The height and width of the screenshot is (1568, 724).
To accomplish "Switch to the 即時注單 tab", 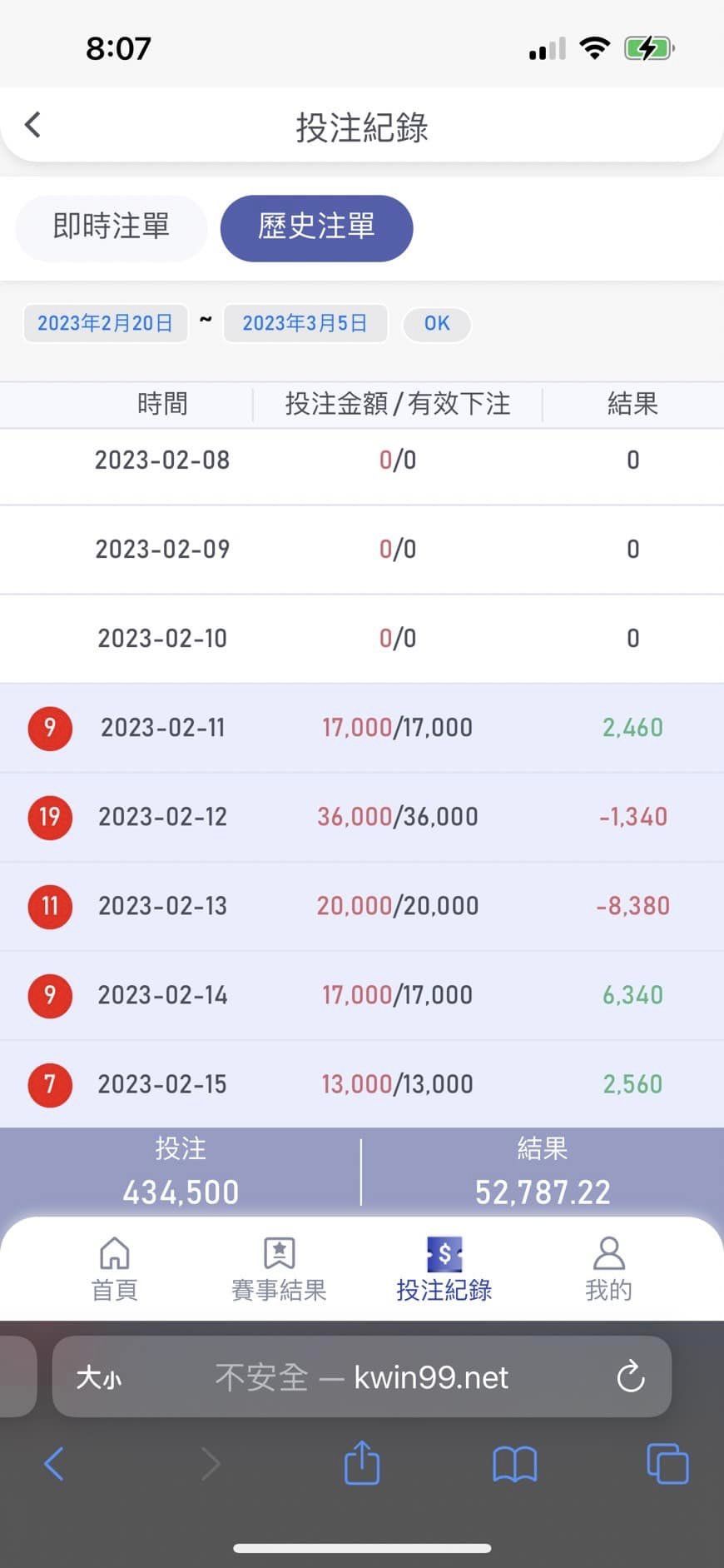I will pos(111,227).
